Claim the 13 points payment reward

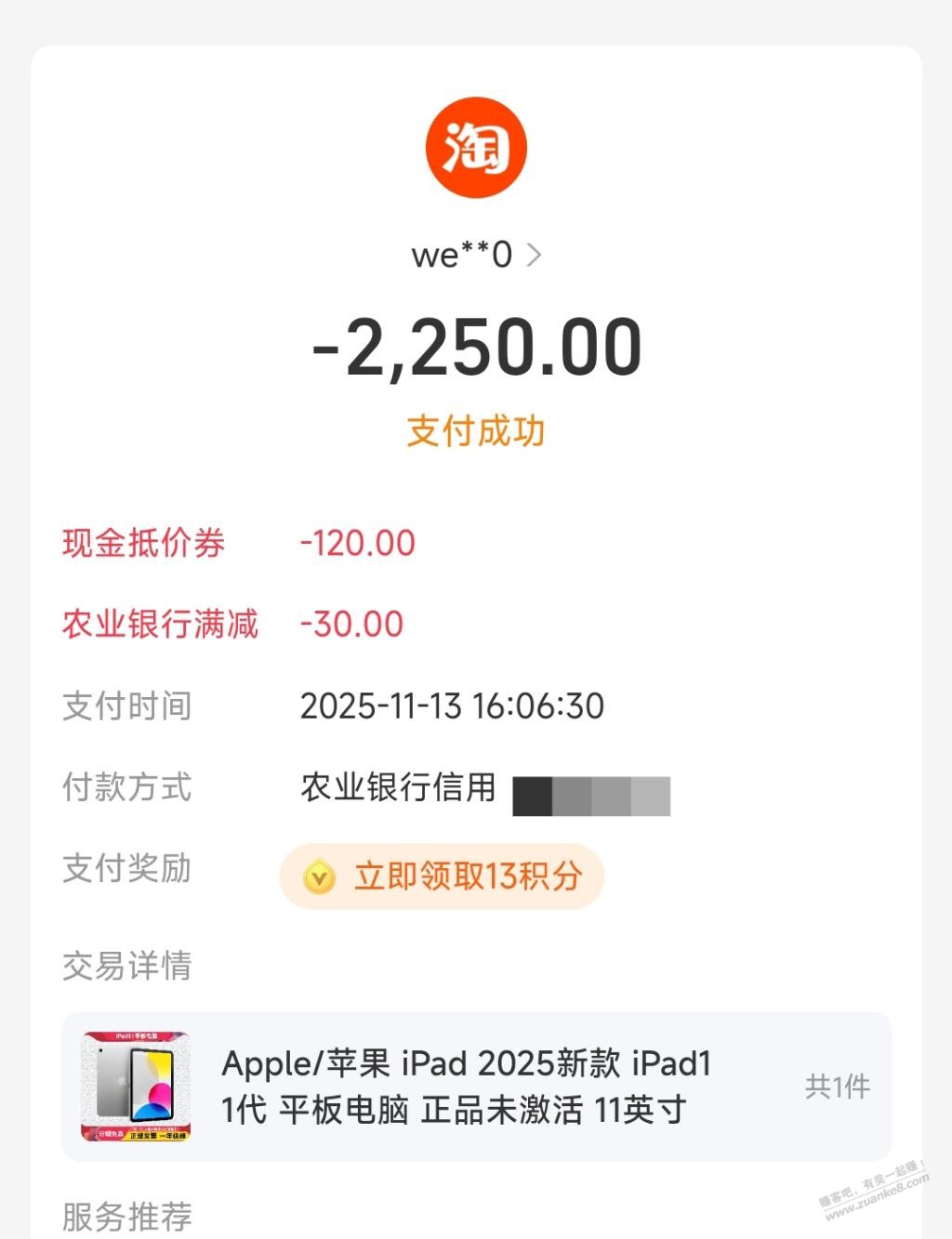(x=443, y=876)
